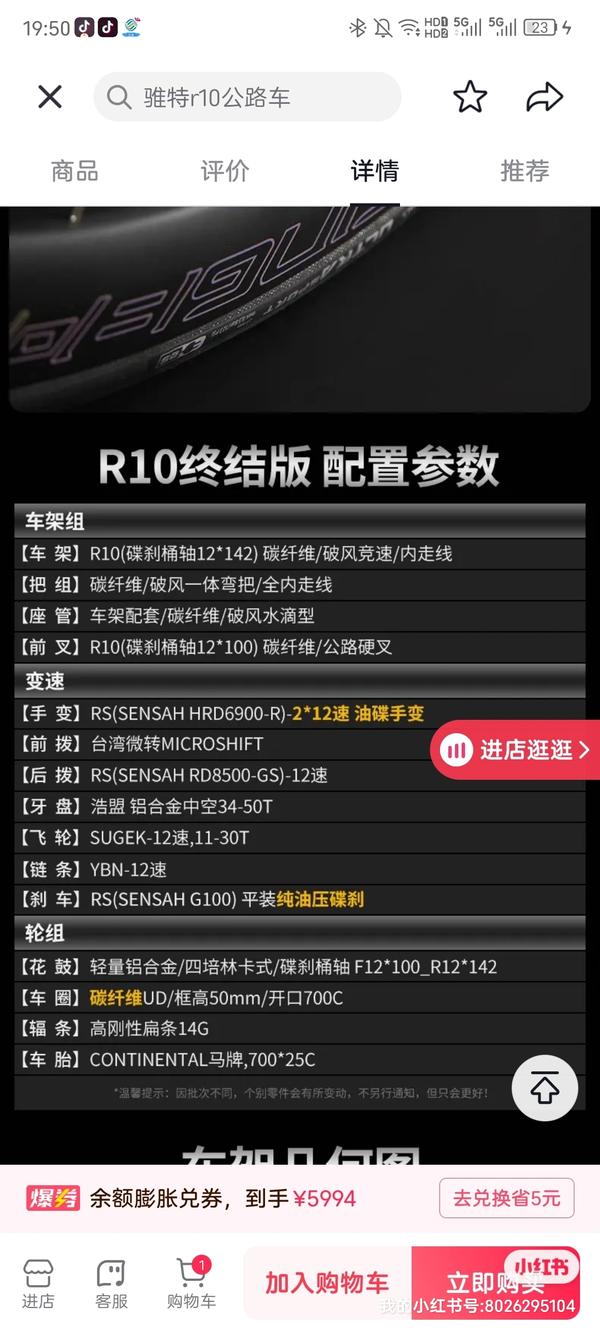Enter the store via 进店
Screen dimensions: 600x1333
pos(38,1284)
